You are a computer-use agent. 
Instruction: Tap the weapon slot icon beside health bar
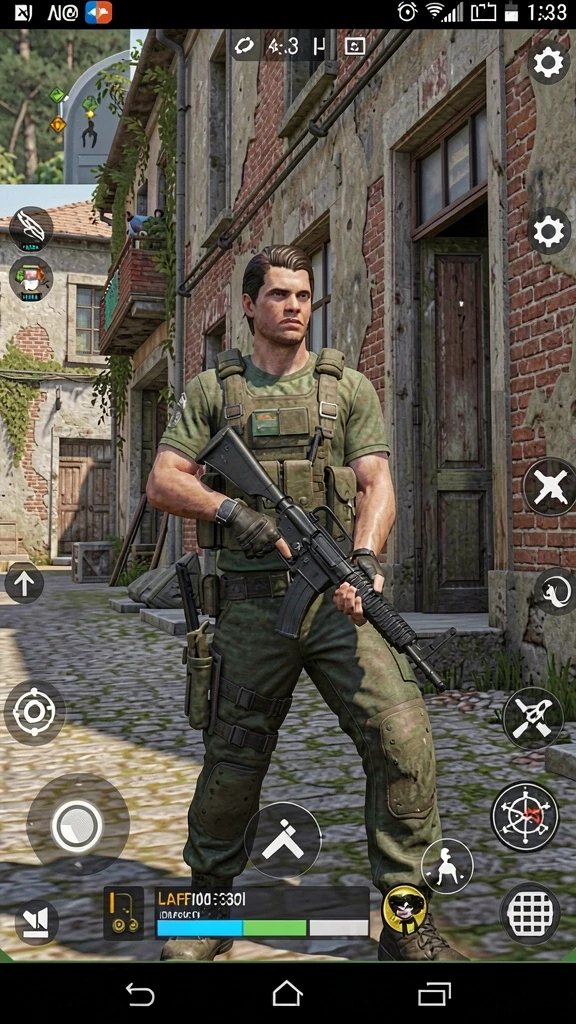point(124,912)
